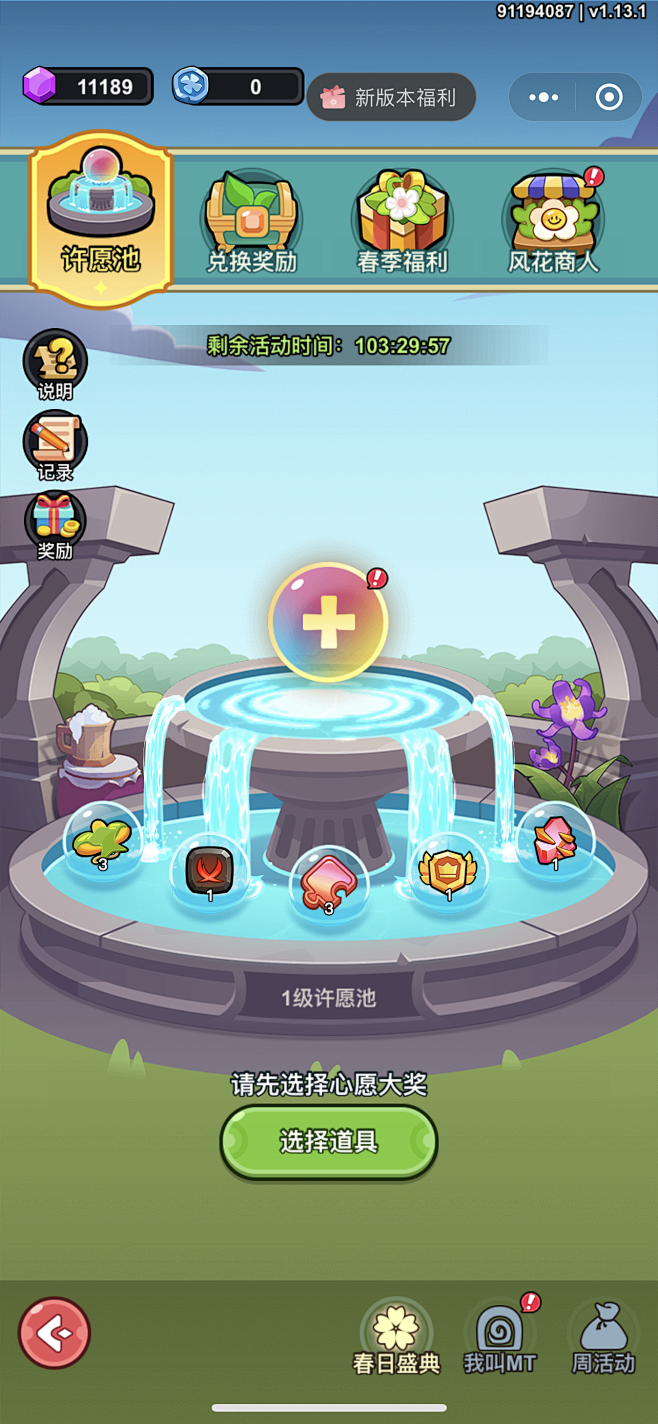Open the 奖励 gift box
Image resolution: width=658 pixels, height=1424 pixels.
point(55,525)
